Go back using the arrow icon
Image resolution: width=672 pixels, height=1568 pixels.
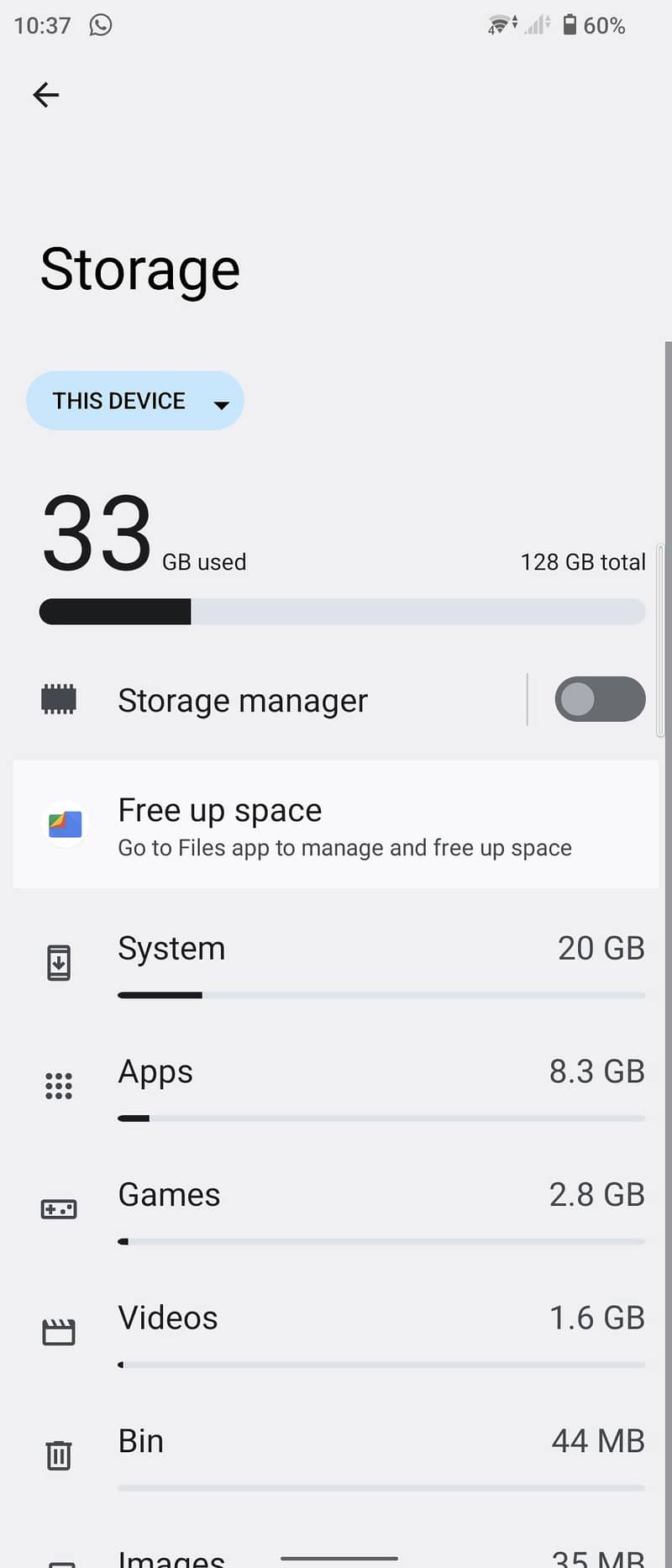(x=46, y=95)
